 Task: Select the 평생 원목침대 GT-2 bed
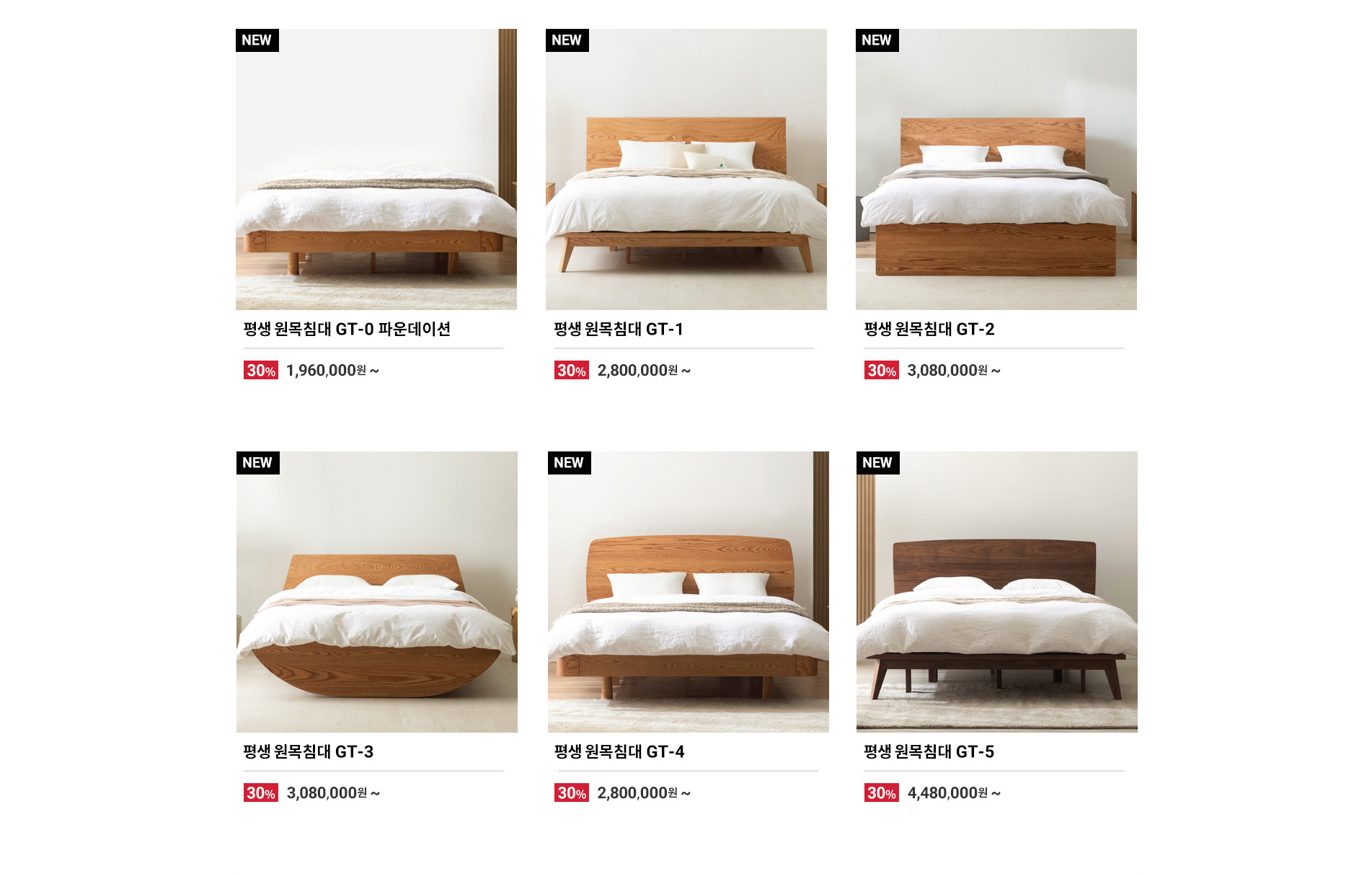coord(996,170)
